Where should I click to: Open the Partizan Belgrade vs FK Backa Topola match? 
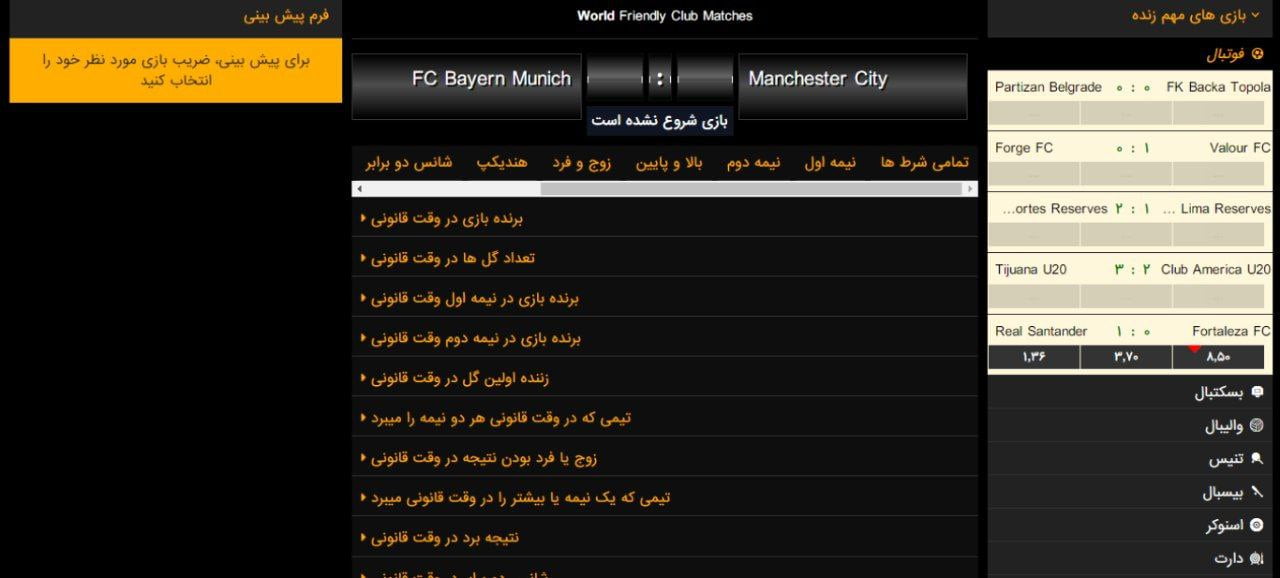click(1131, 87)
